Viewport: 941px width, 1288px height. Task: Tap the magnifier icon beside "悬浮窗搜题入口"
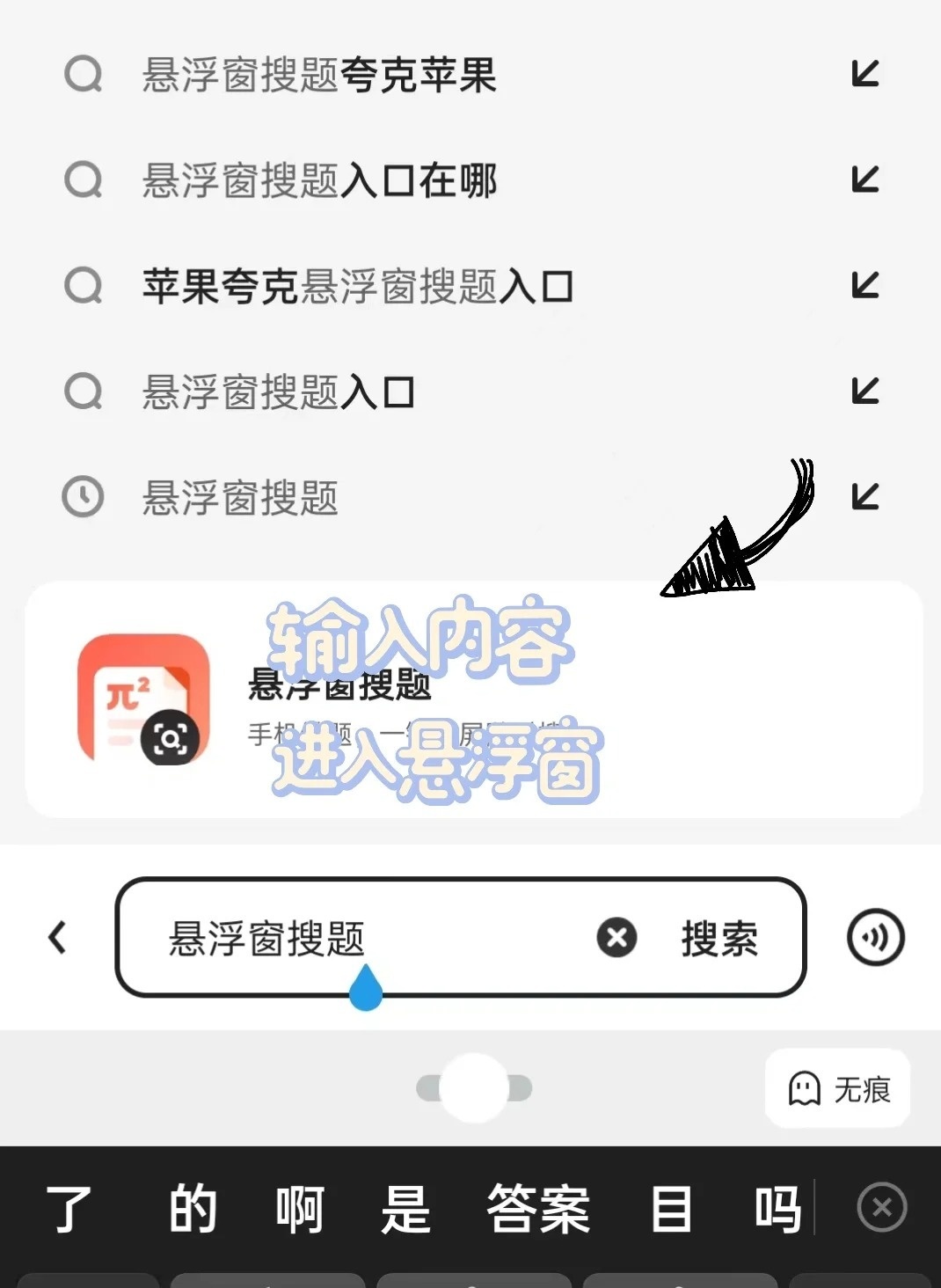[x=84, y=392]
